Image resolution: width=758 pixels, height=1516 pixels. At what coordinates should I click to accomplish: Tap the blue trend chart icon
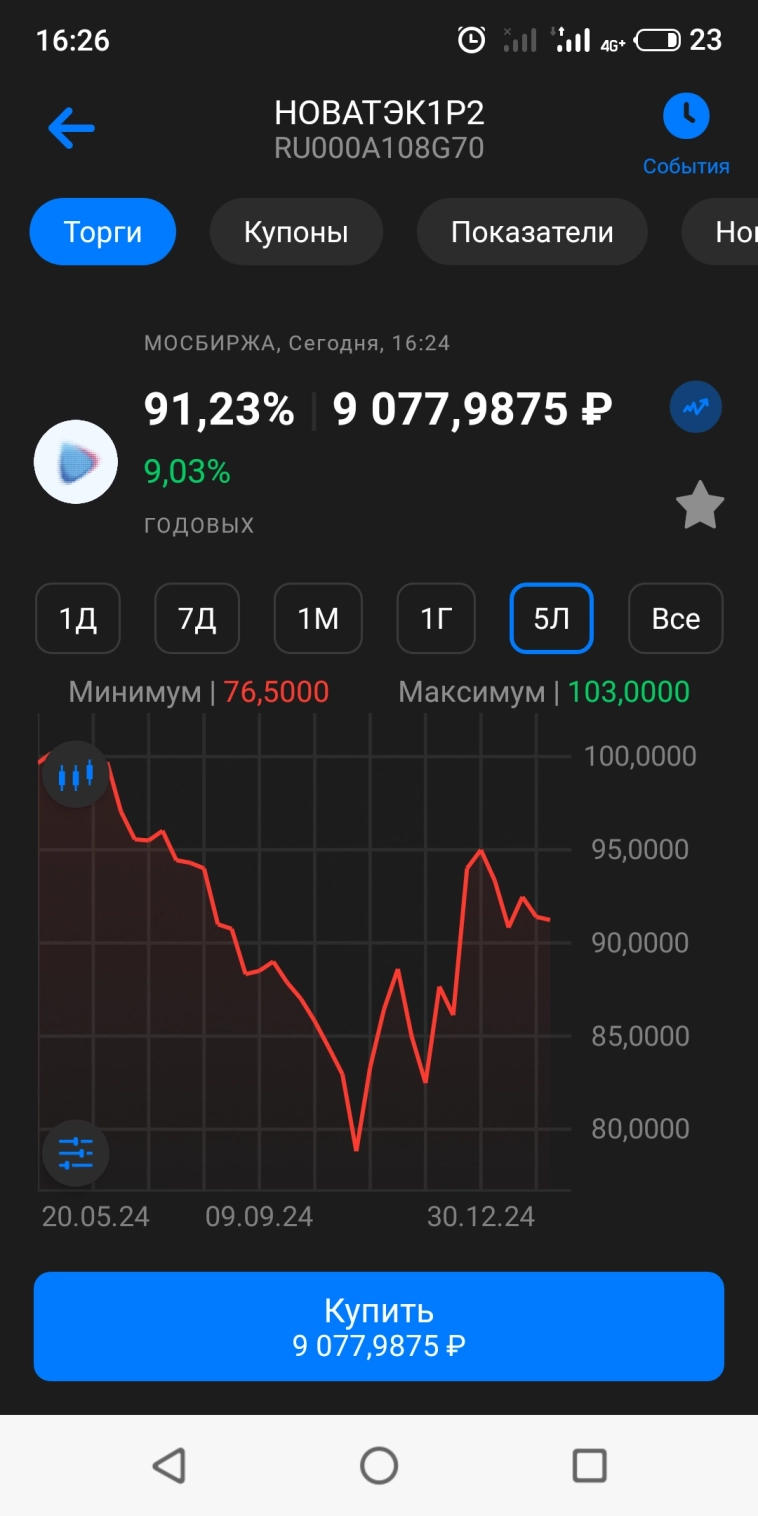pos(695,407)
